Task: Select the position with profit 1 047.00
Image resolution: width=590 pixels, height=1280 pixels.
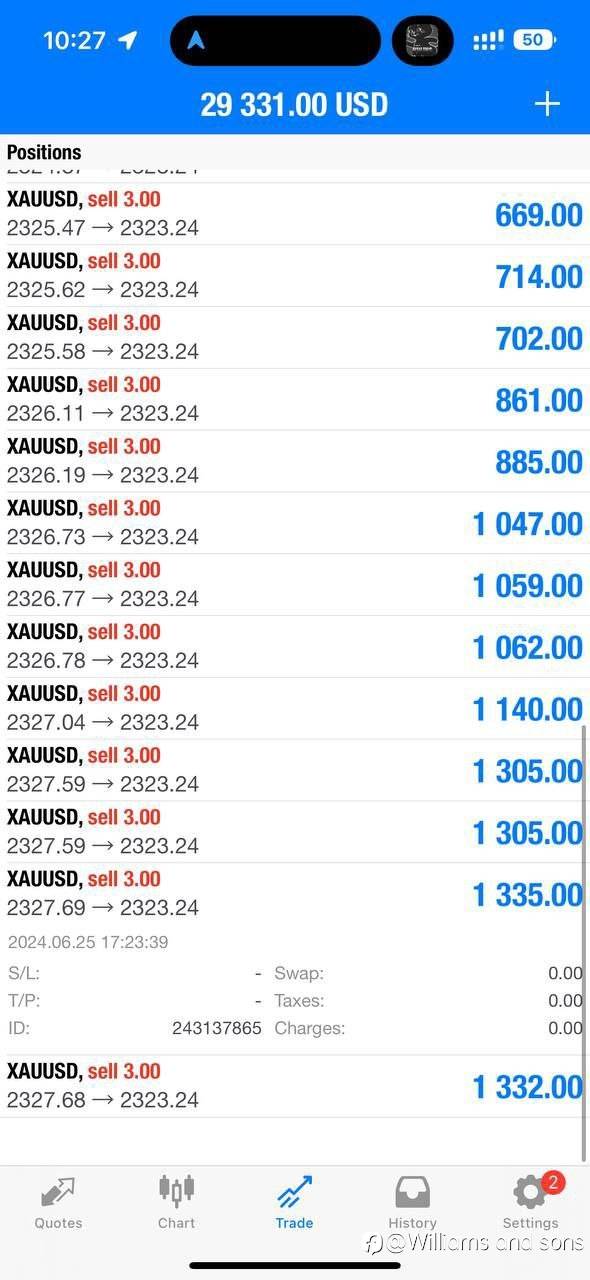Action: [x=295, y=524]
